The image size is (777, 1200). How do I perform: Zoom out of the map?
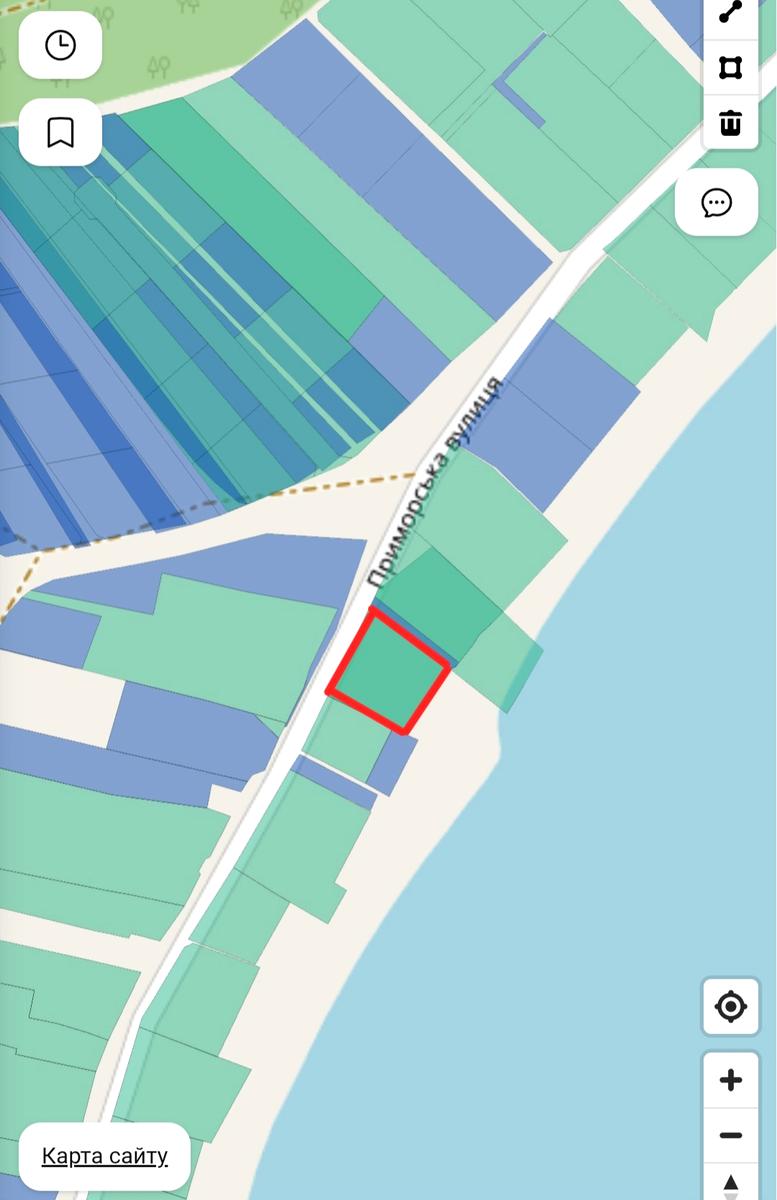731,1136
